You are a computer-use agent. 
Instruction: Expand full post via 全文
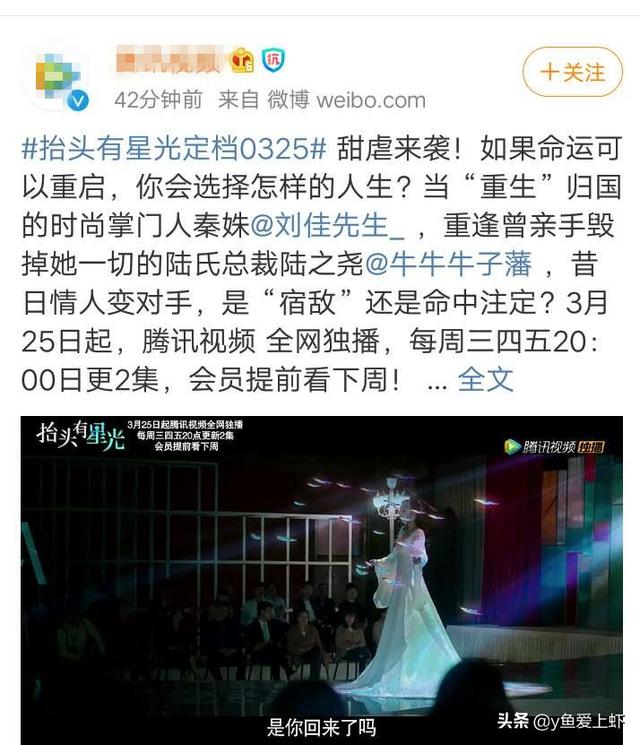485,378
